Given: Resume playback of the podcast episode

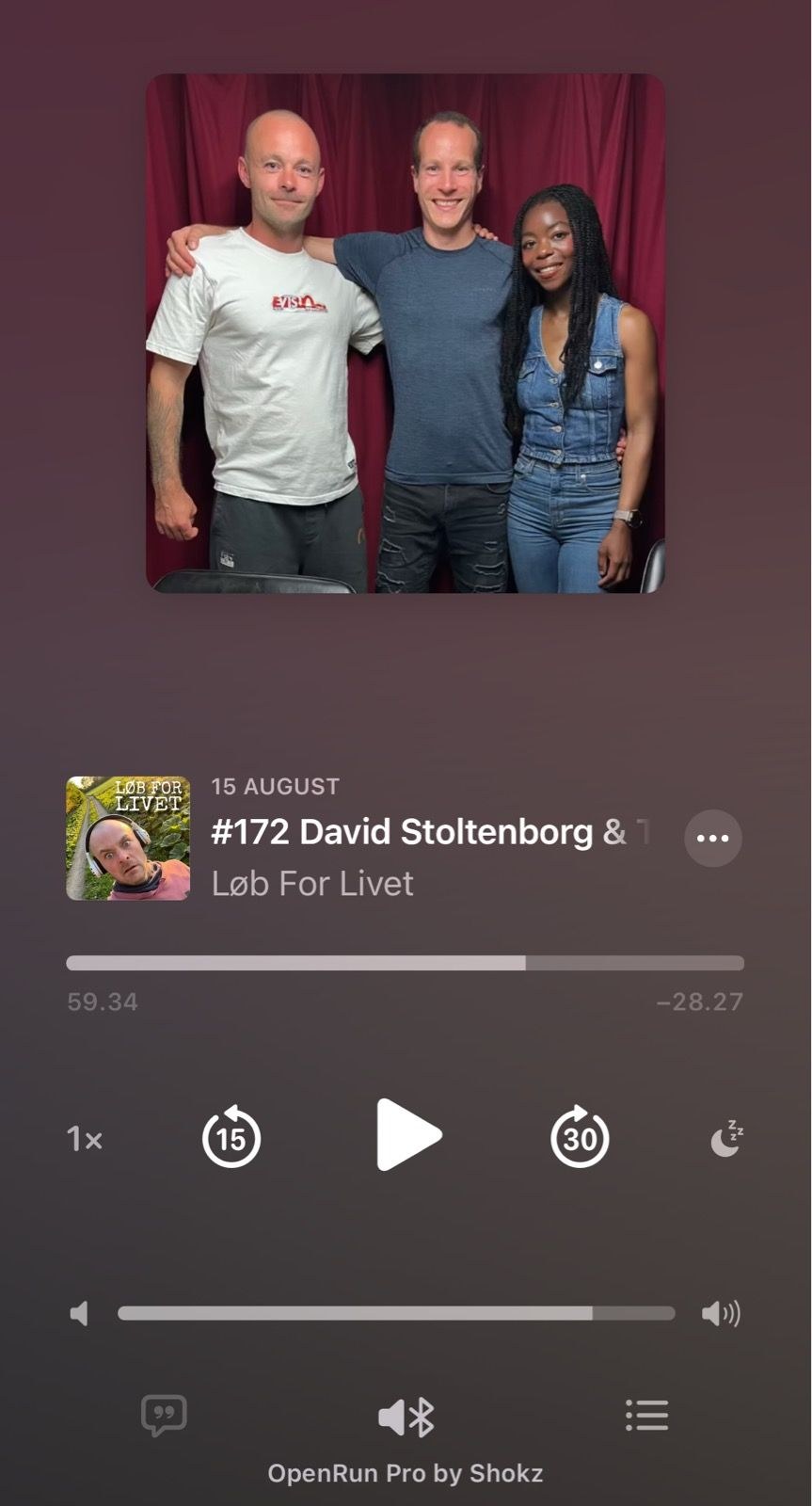Looking at the screenshot, I should click(x=407, y=1135).
